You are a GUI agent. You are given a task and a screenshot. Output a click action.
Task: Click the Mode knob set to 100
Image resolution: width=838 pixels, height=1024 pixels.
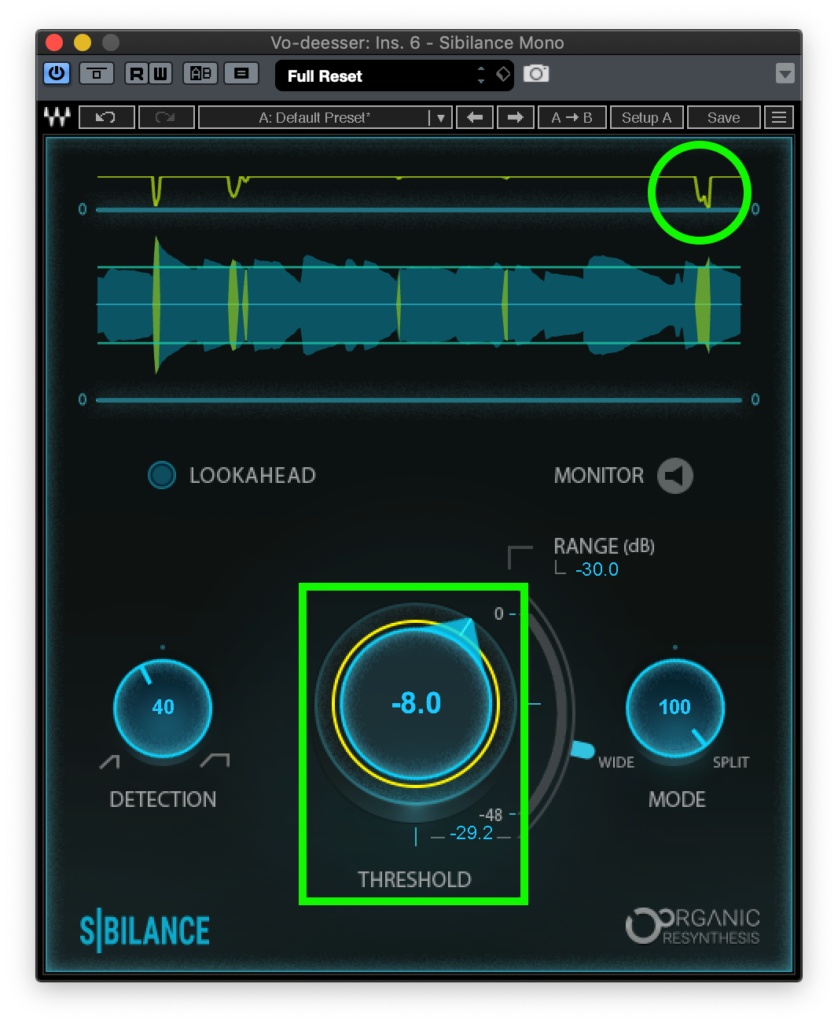(x=674, y=707)
